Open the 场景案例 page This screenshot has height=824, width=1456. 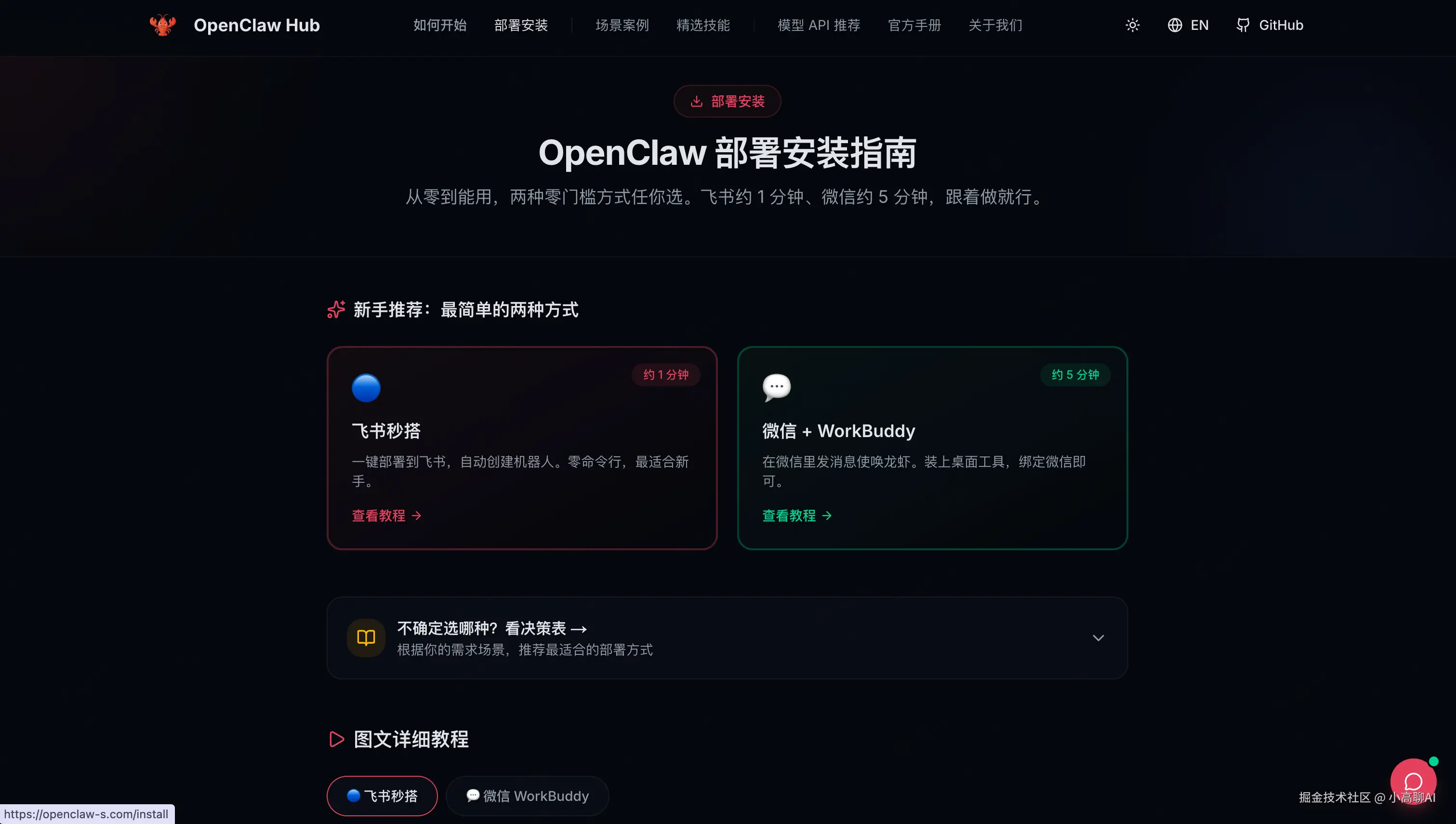pos(622,26)
